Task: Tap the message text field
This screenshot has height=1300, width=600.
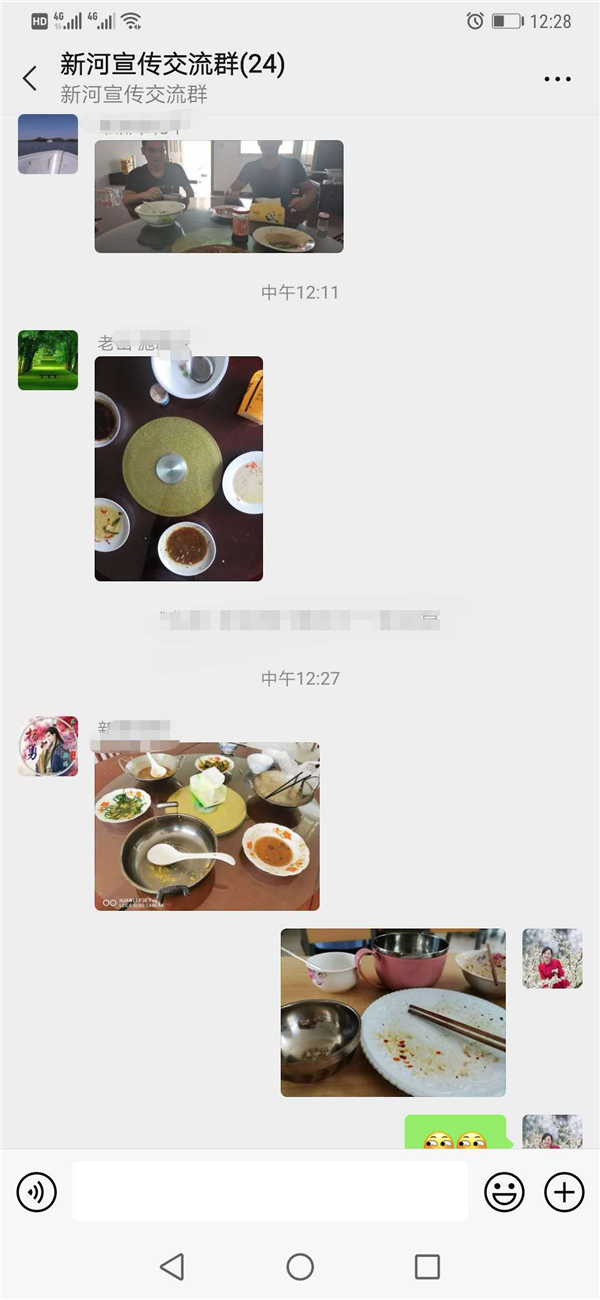Action: 270,1191
